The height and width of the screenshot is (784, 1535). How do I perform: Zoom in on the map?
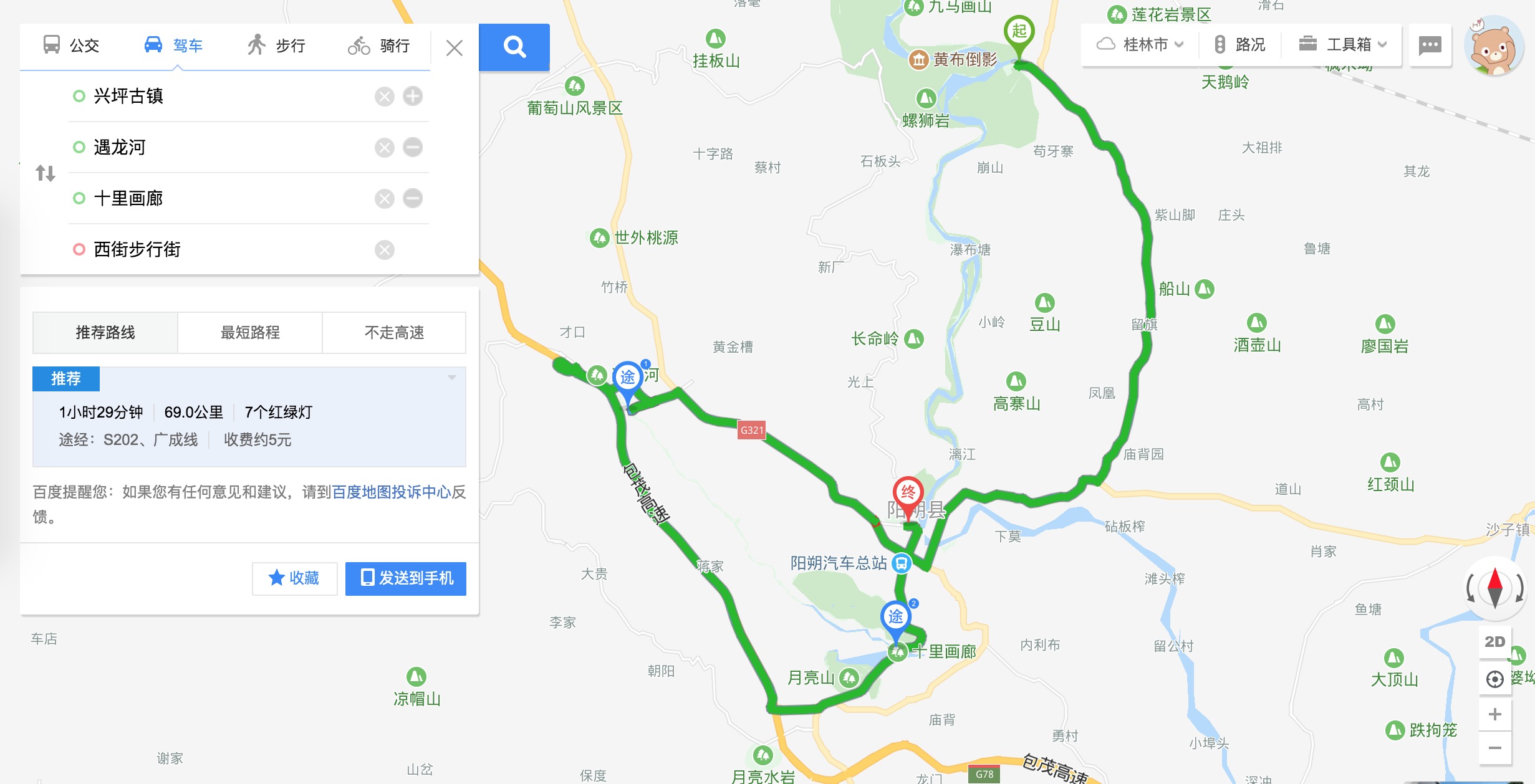(x=1494, y=714)
